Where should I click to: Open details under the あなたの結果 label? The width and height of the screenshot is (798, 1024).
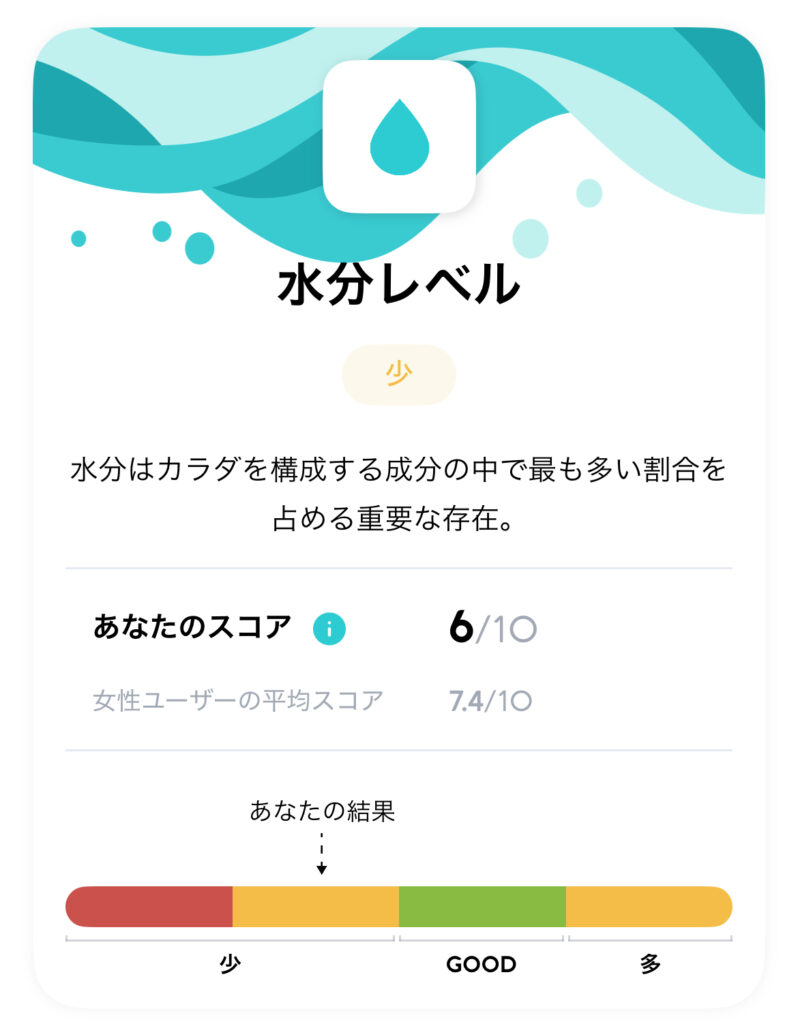coord(320,810)
